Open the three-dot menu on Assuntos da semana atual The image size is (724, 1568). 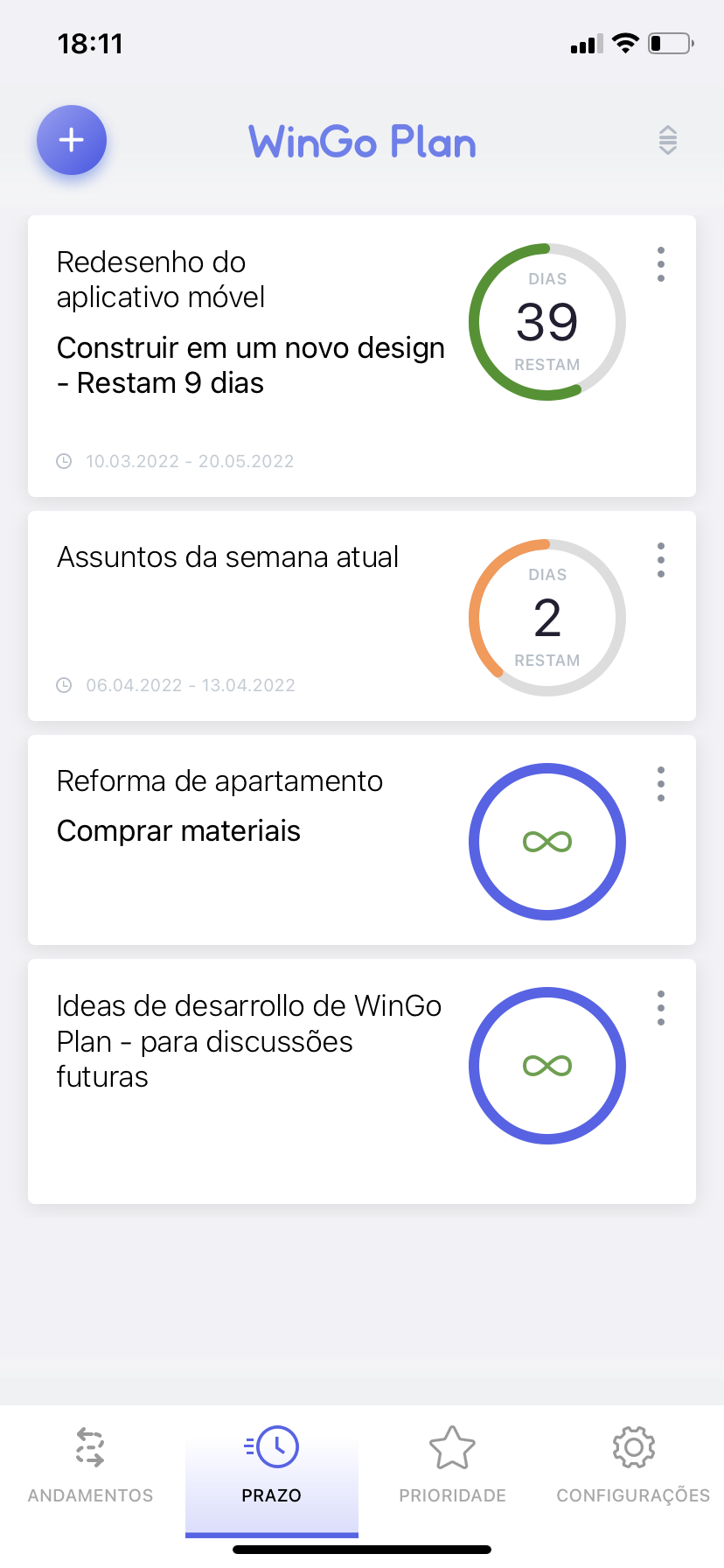(661, 560)
